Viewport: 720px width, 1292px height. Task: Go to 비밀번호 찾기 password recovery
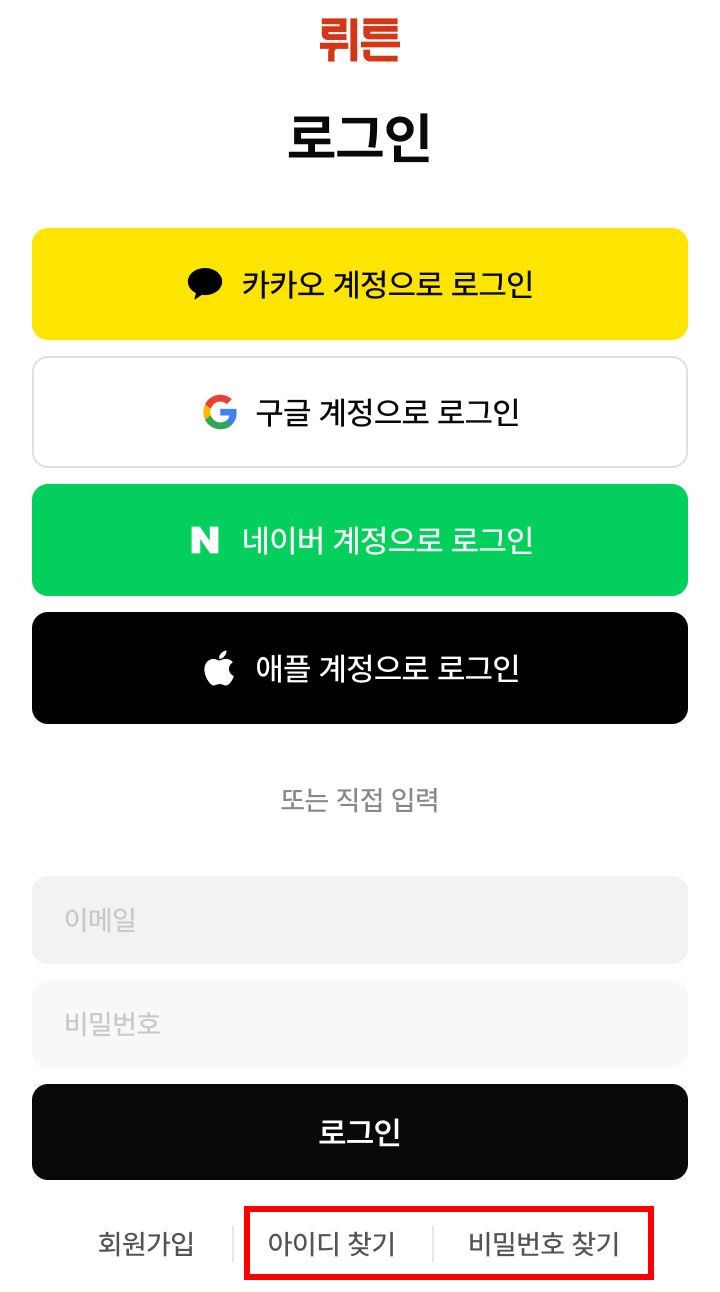click(544, 1244)
